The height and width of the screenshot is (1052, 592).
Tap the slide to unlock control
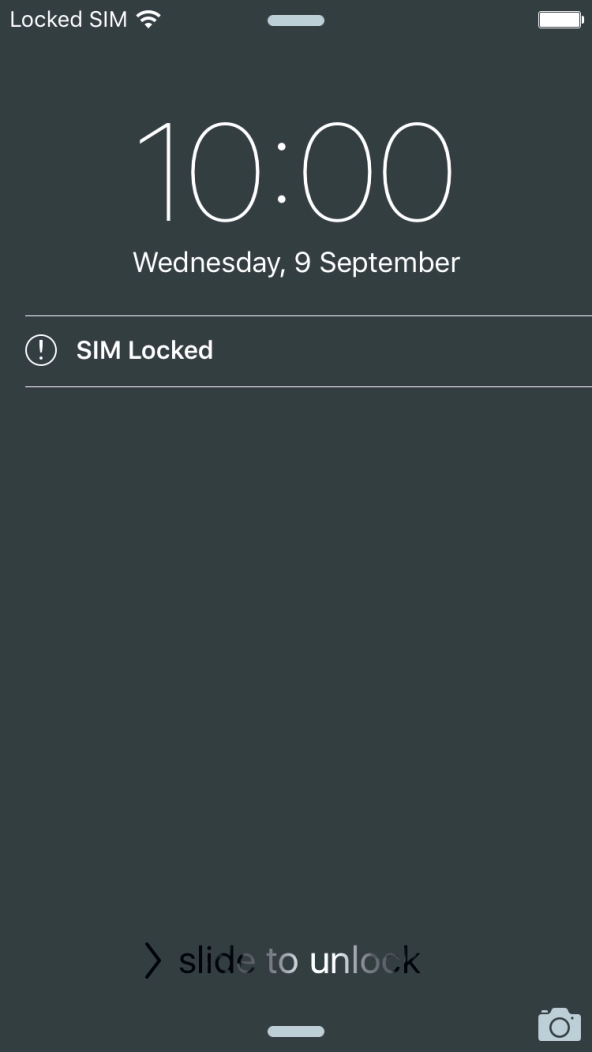click(282, 961)
